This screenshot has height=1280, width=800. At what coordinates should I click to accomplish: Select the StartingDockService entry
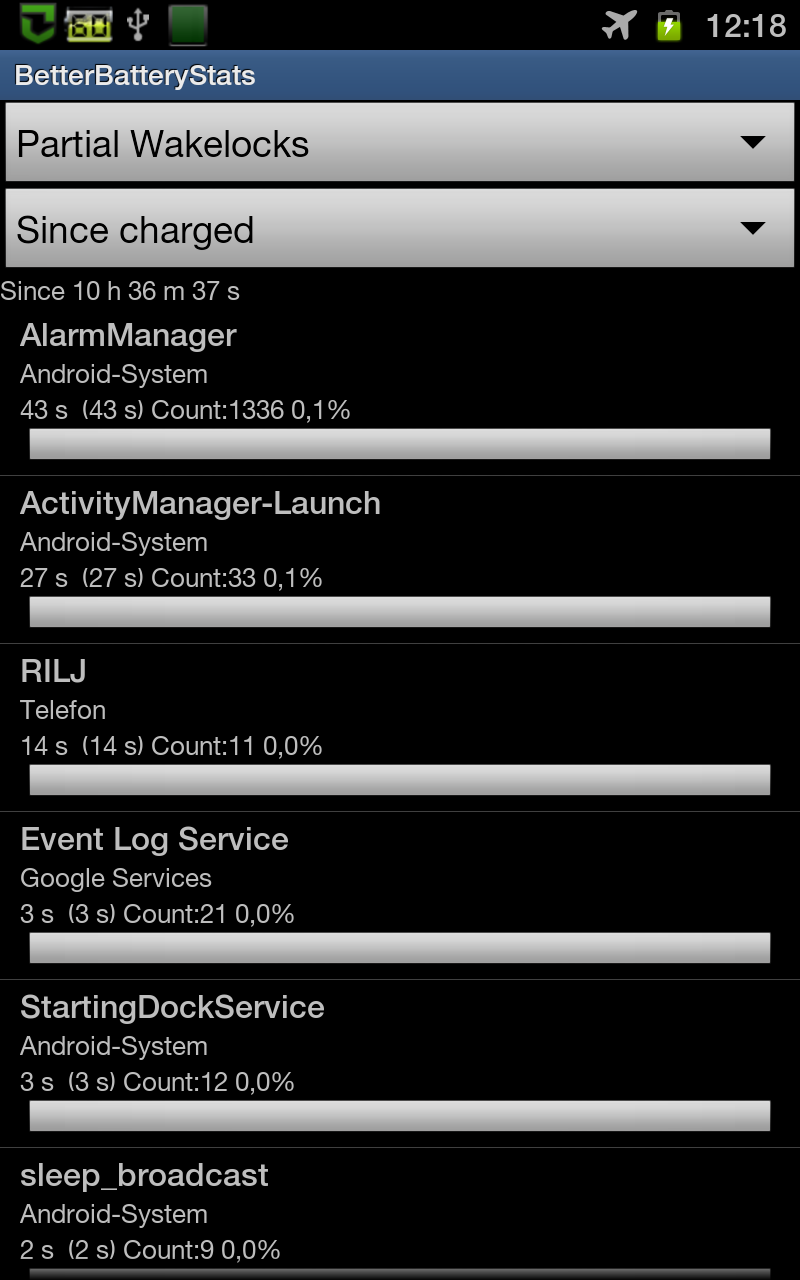coord(400,1063)
